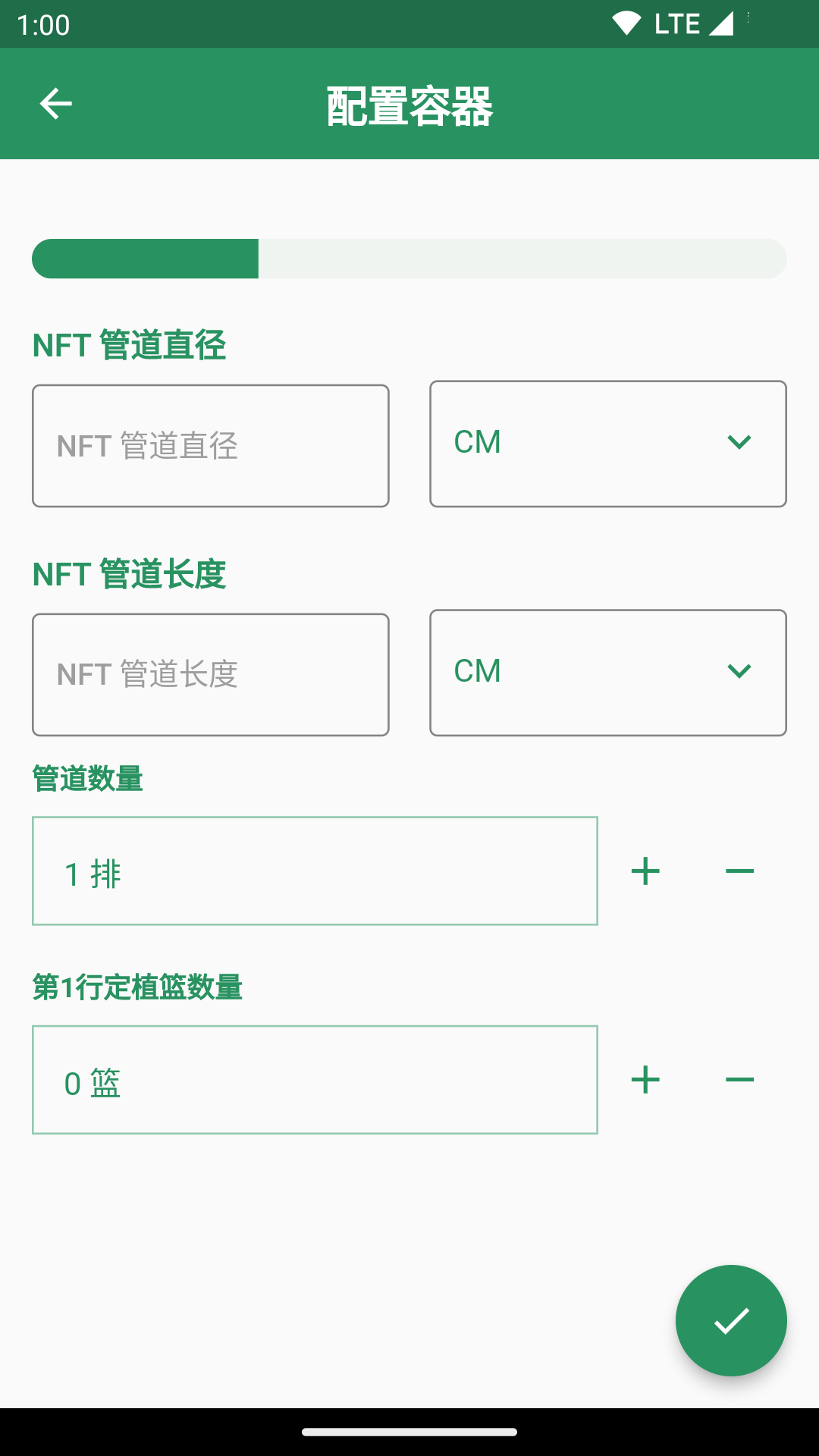Image resolution: width=819 pixels, height=1456 pixels.
Task: Open the CM unit dropdown for 管道直径
Action: tap(607, 444)
